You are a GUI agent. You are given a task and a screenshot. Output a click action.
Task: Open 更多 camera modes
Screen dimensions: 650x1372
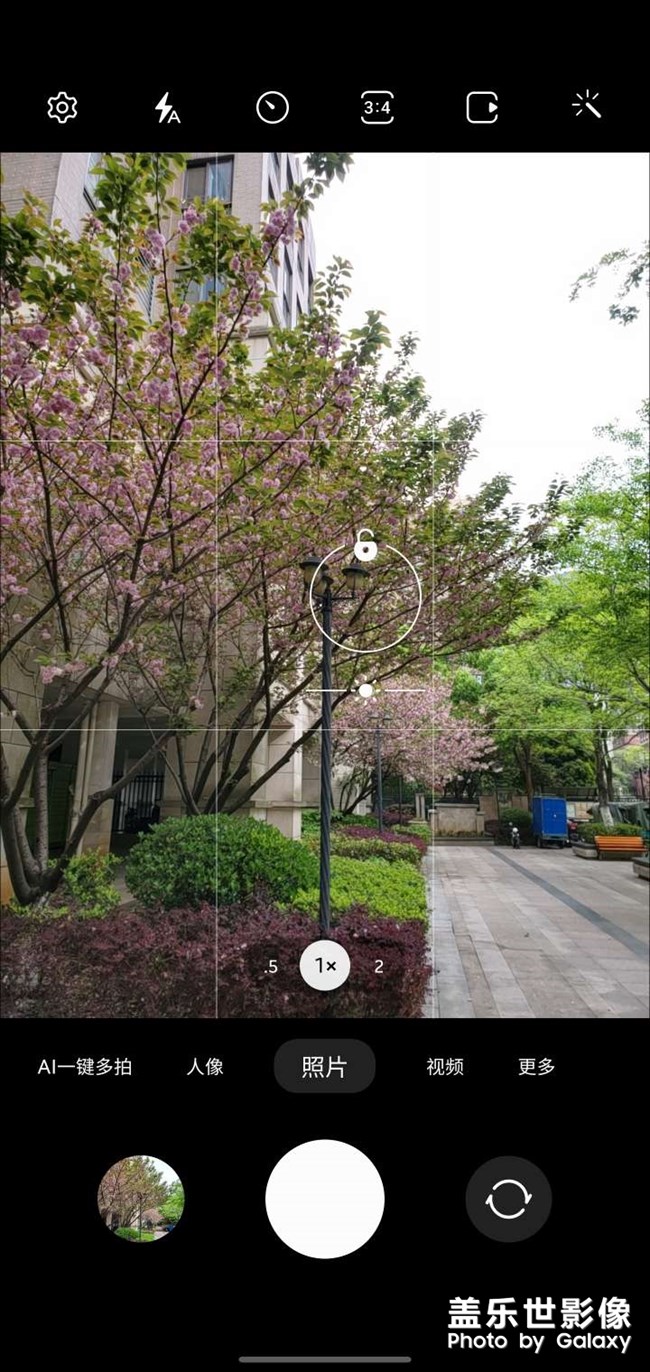tap(537, 1067)
